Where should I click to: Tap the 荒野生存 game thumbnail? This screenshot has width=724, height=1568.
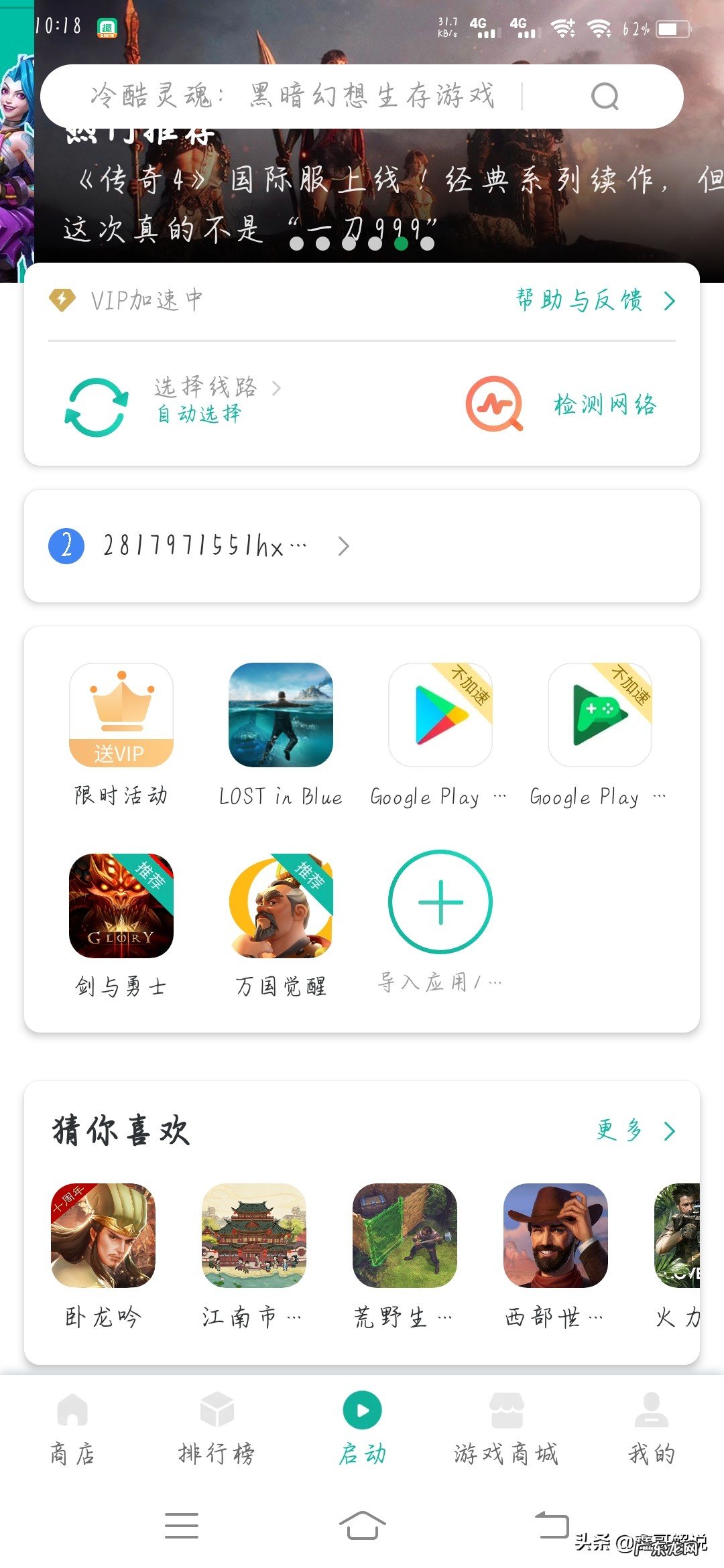coord(404,1242)
